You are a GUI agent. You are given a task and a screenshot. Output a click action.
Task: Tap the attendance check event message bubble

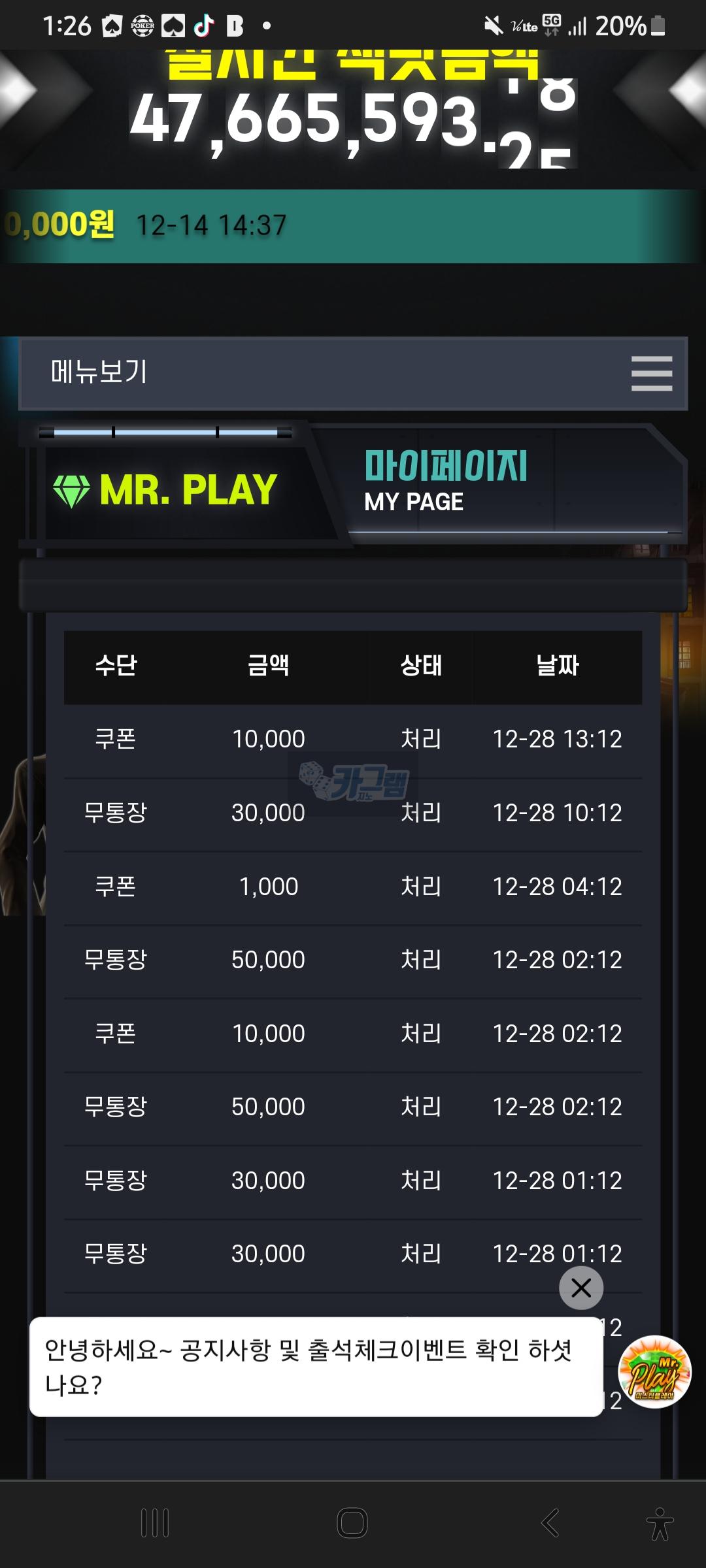point(315,1367)
